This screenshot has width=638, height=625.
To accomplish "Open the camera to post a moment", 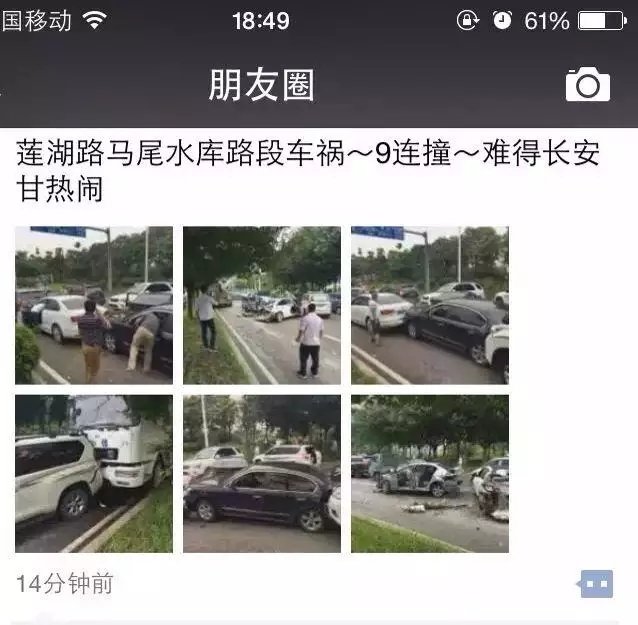I will point(587,85).
